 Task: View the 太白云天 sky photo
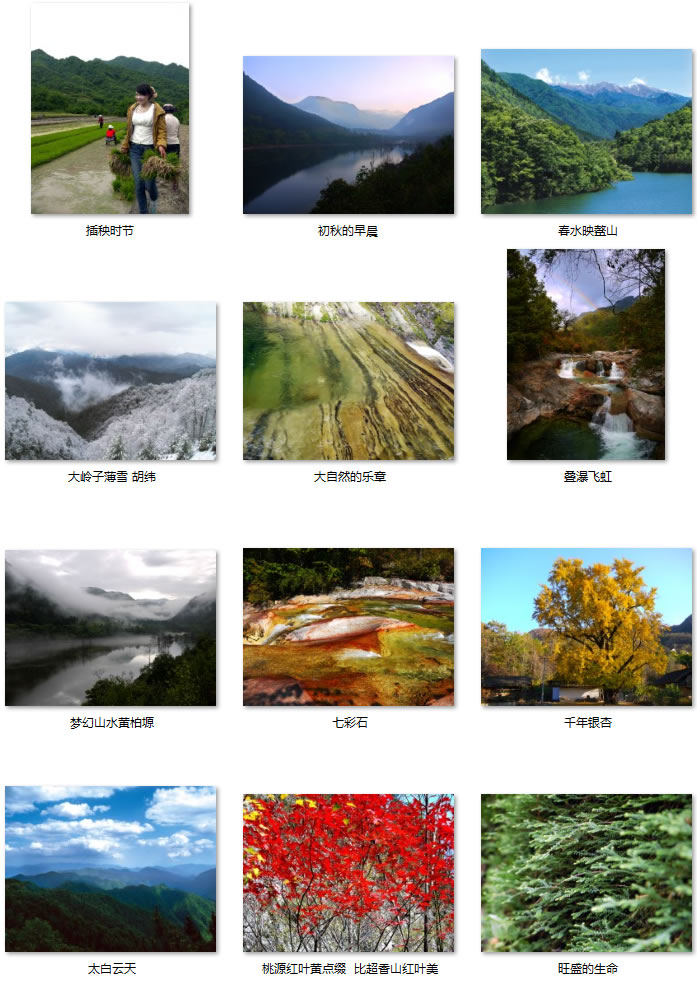110,868
